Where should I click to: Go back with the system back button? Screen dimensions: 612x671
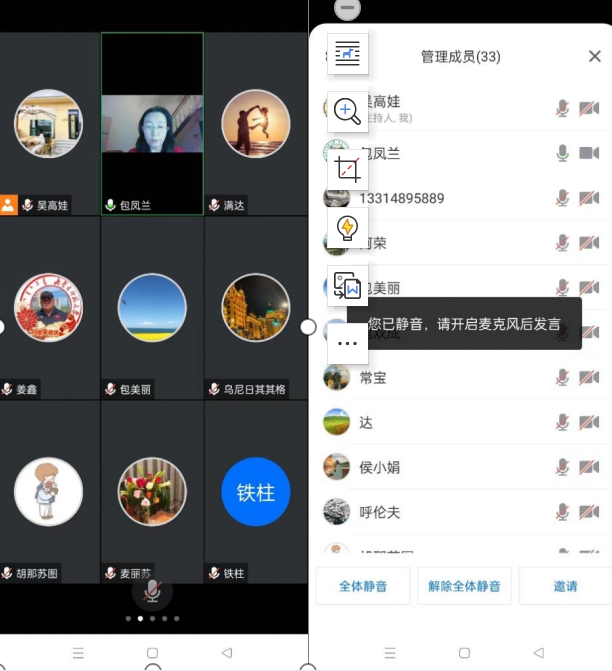539,653
